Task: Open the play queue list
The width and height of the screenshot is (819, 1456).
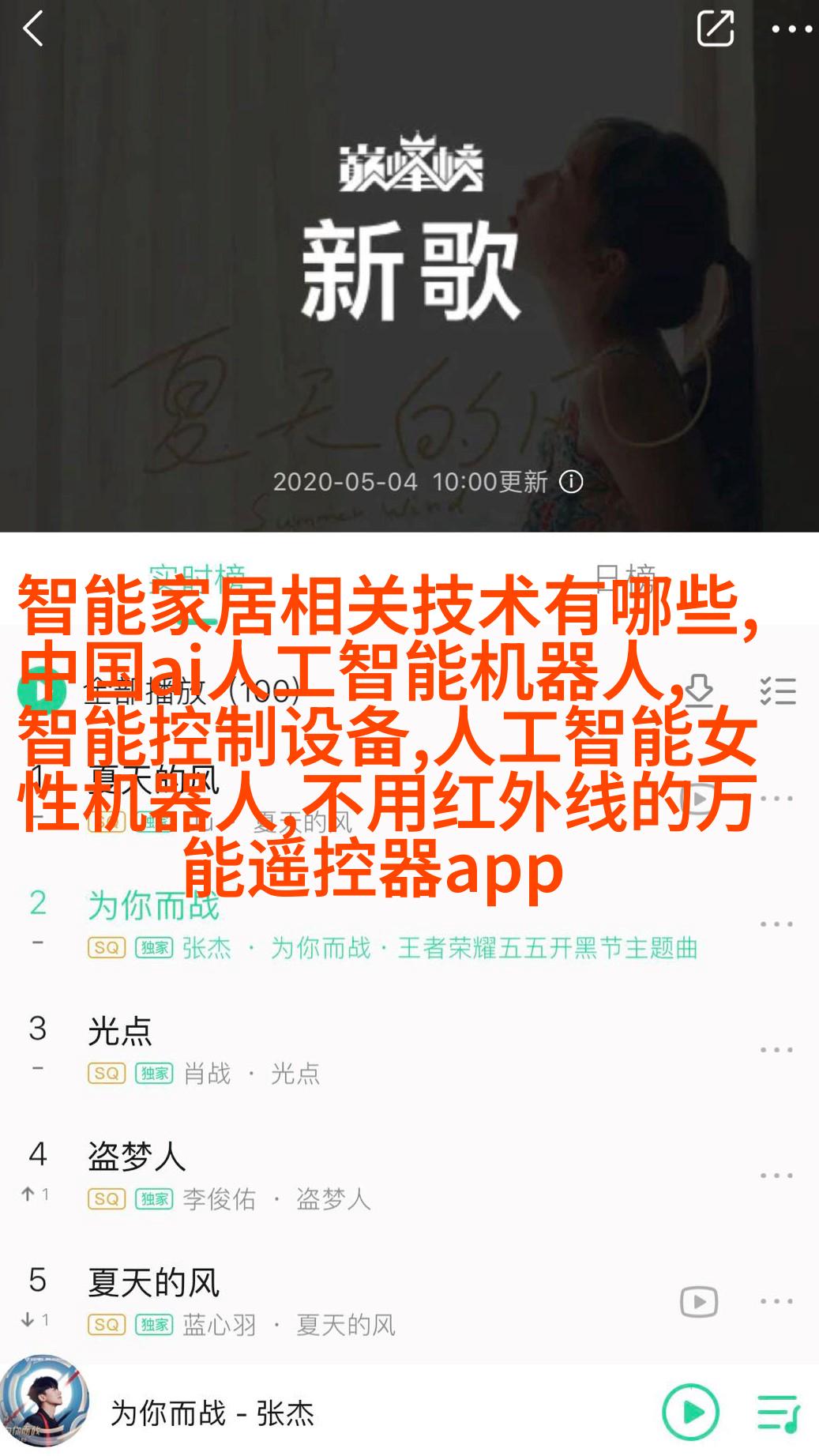Action: tap(779, 1413)
